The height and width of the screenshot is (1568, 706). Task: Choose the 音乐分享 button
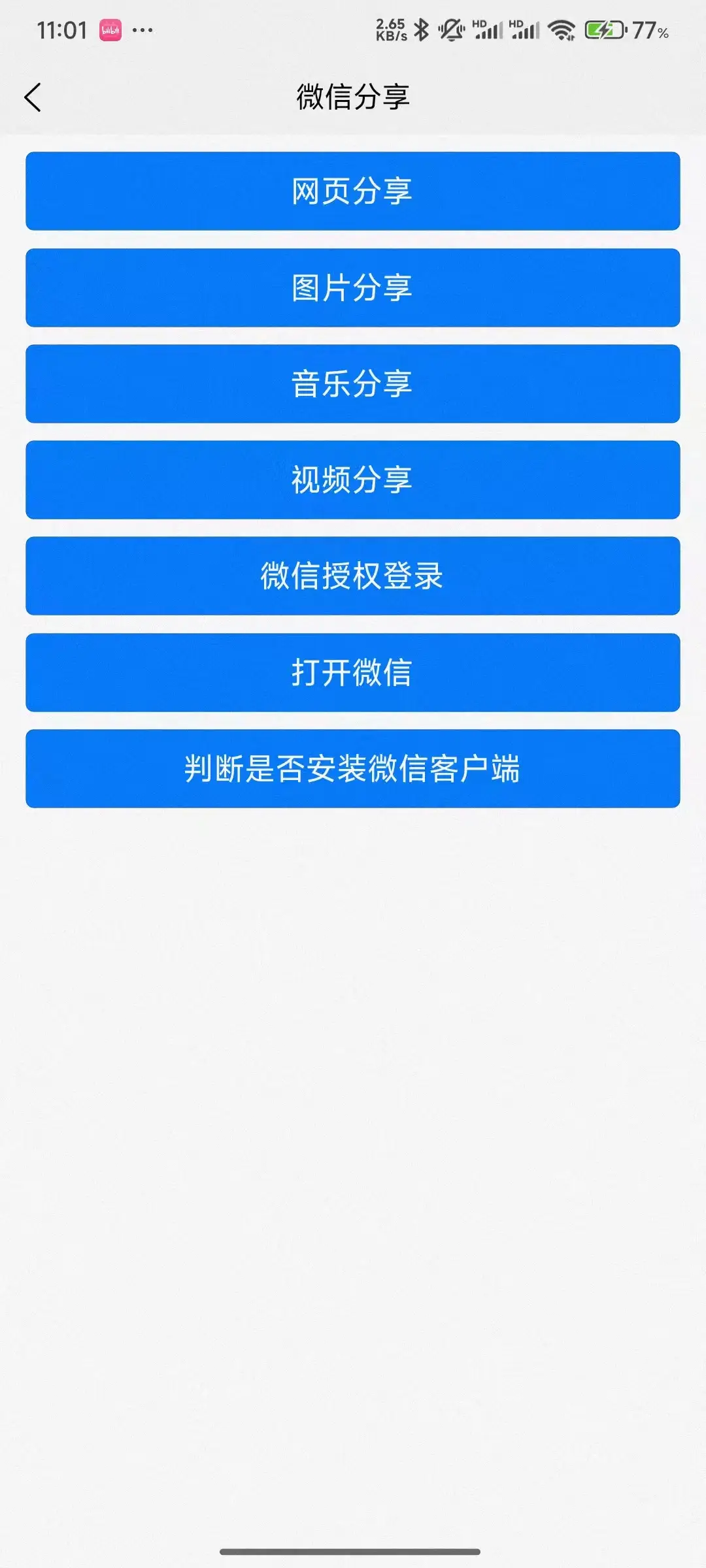click(x=352, y=384)
